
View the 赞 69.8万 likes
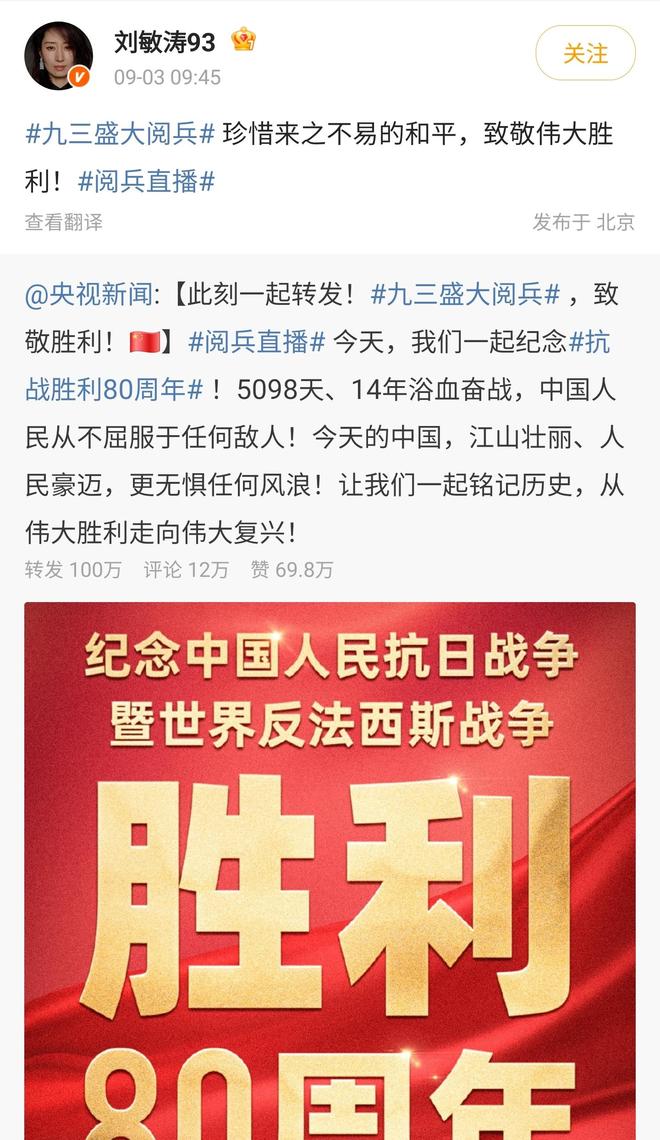tap(291, 569)
